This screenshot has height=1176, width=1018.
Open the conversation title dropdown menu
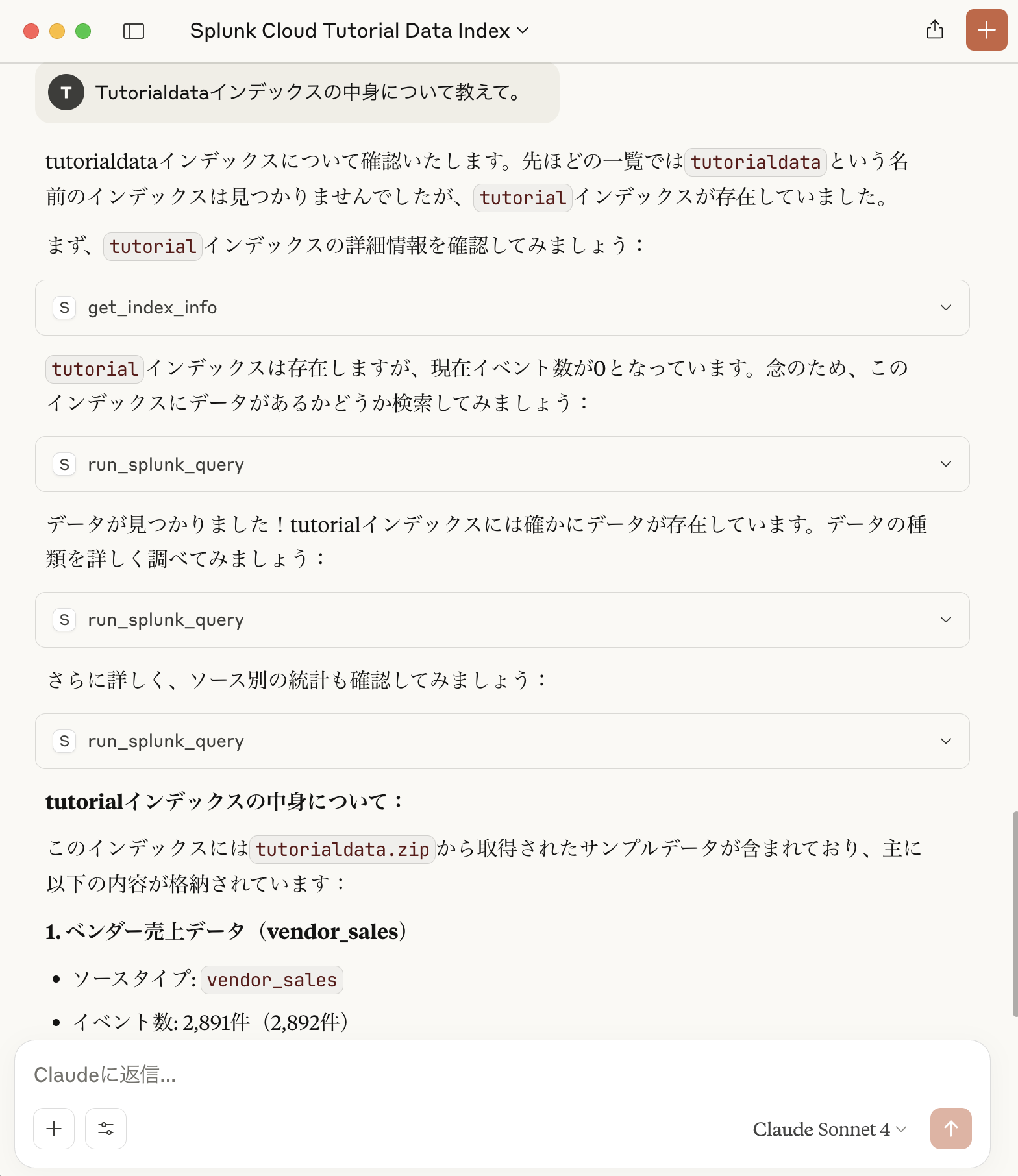click(x=358, y=30)
